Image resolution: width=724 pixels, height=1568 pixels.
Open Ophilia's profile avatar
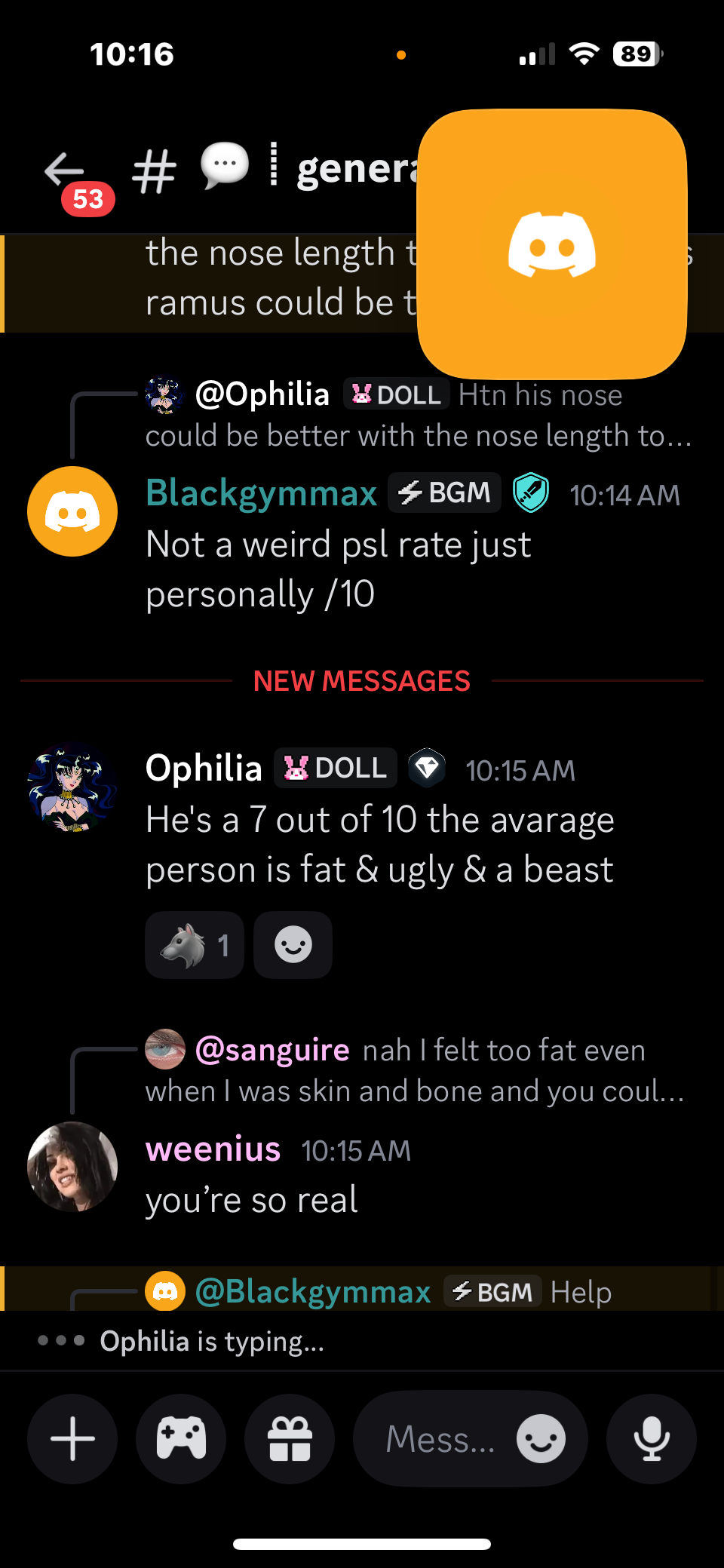point(72,787)
